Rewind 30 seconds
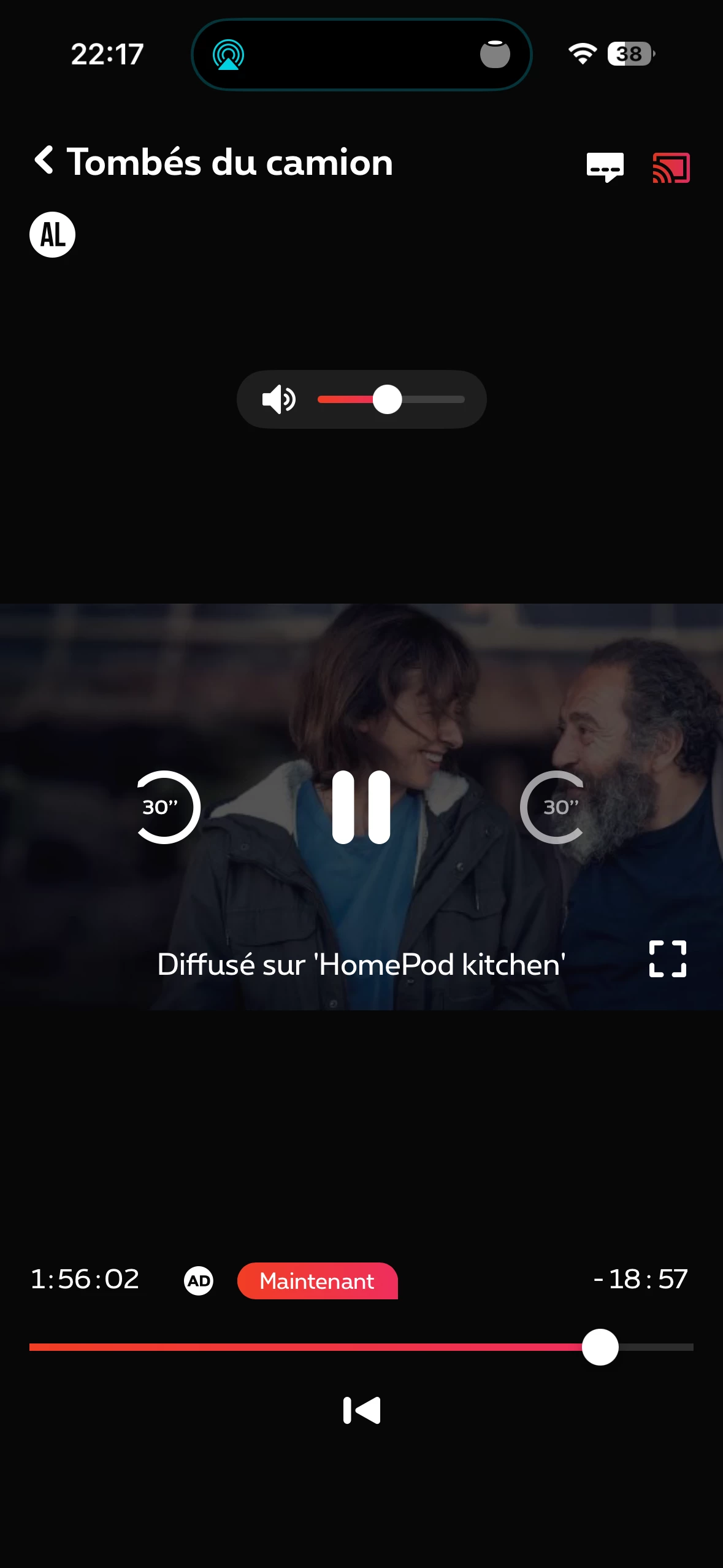723x1568 pixels. tap(164, 807)
